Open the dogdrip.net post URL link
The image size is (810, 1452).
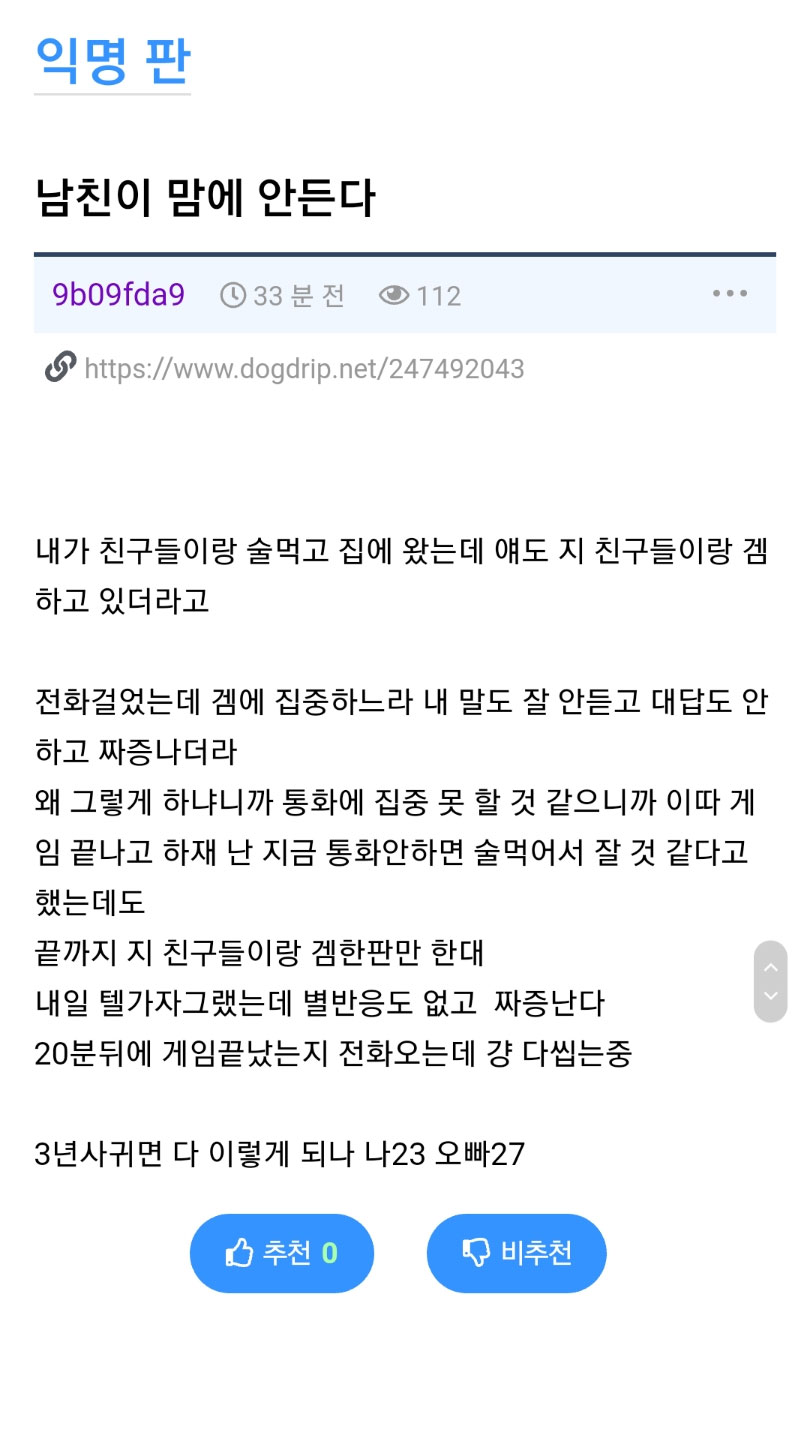304,369
